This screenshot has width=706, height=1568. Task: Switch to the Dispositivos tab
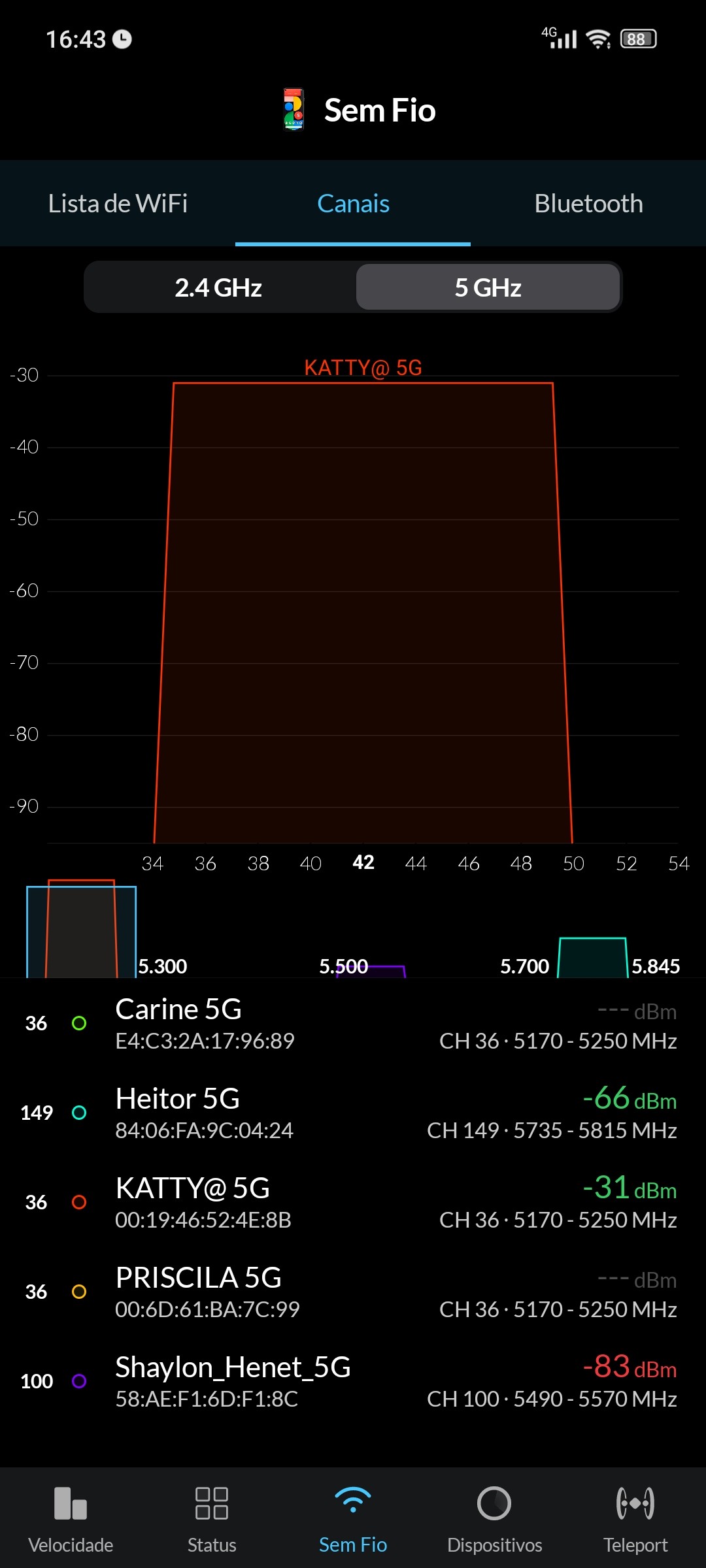(494, 1517)
